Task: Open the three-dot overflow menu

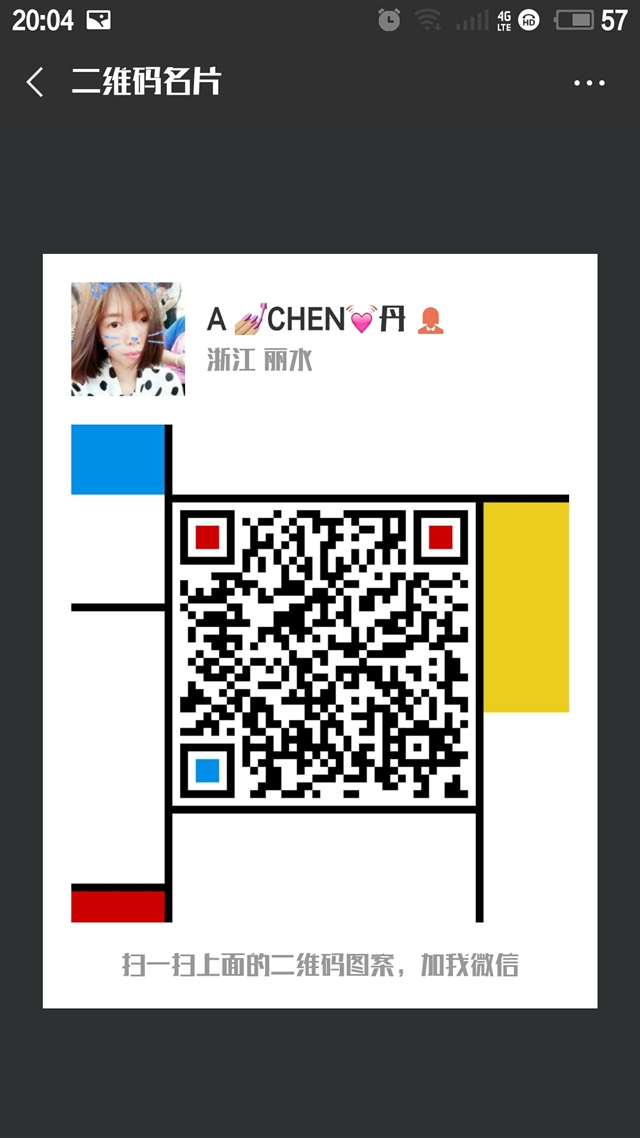Action: click(x=589, y=83)
